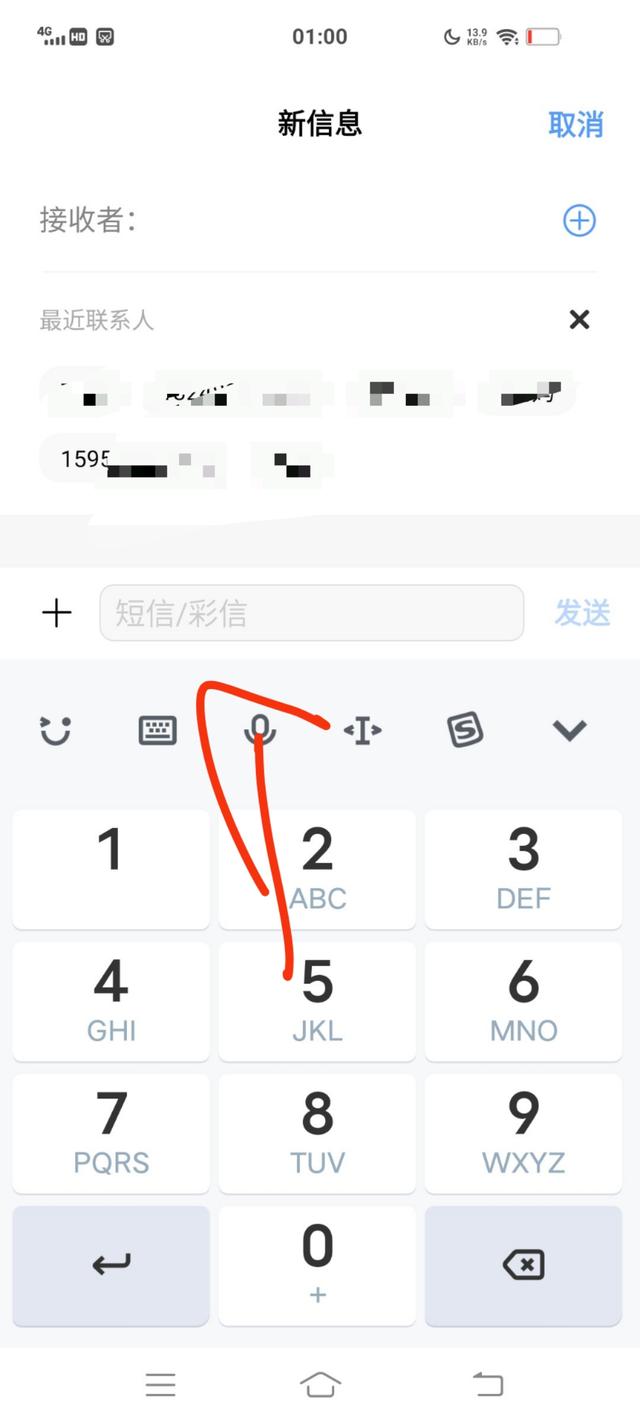640x1422 pixels.
Task: Add a recipient with the plus circle icon
Action: click(579, 221)
